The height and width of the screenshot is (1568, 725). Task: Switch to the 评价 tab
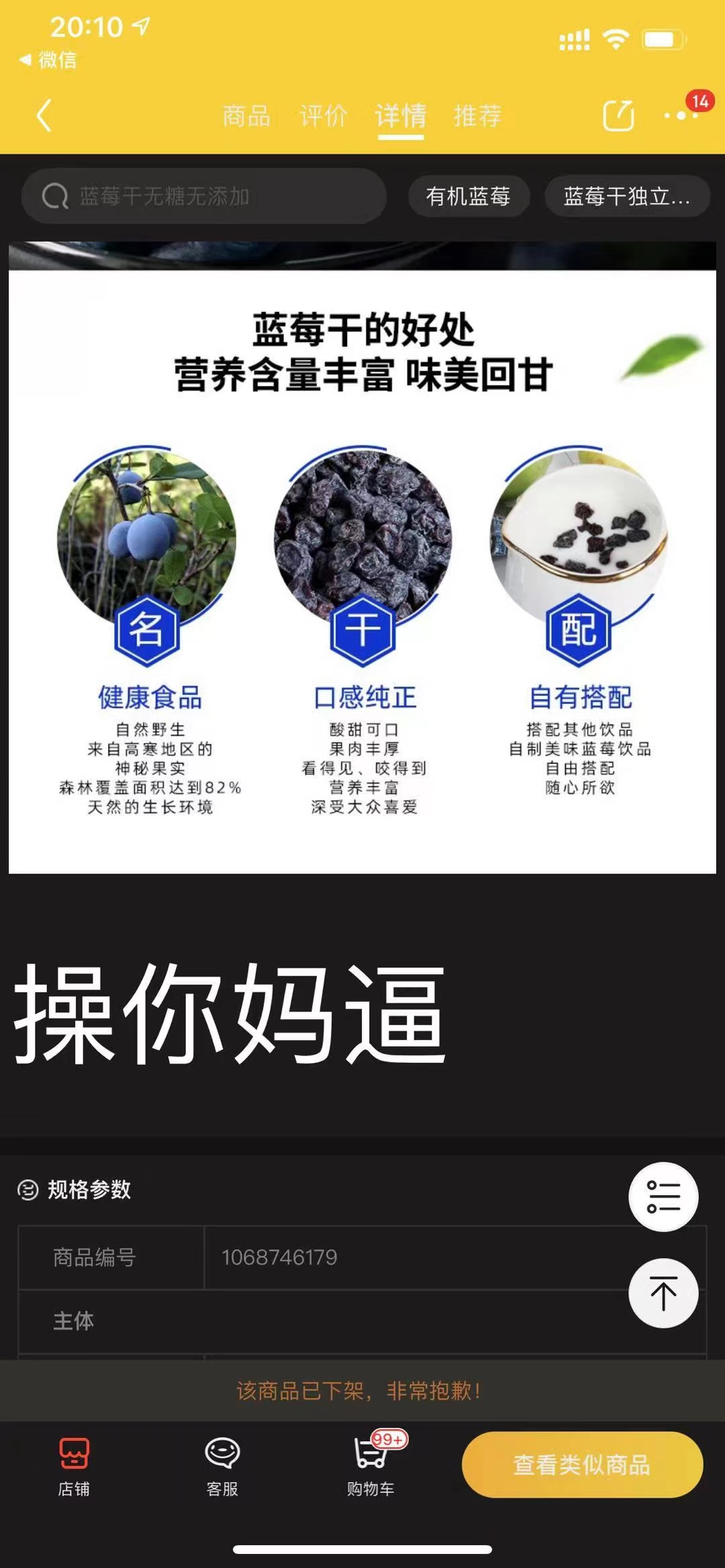click(x=323, y=116)
